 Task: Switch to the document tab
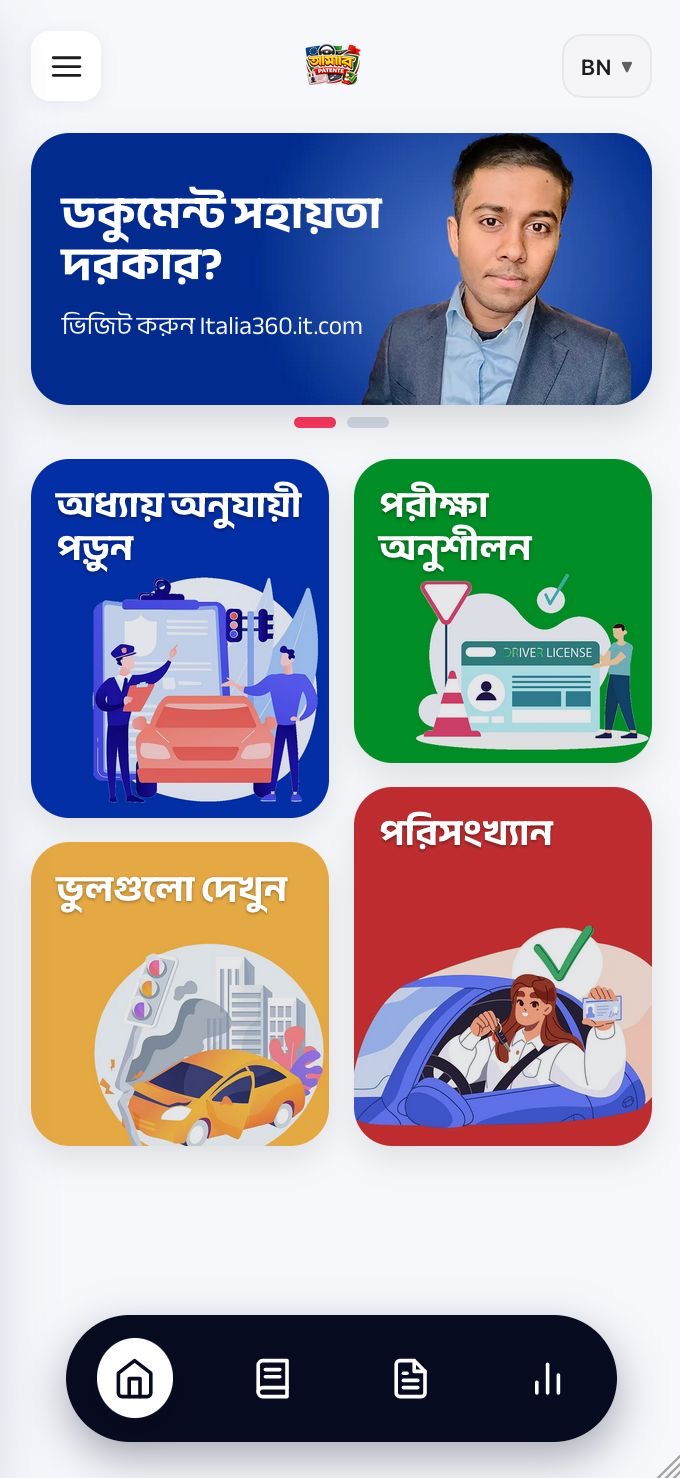pyautogui.click(x=410, y=1377)
